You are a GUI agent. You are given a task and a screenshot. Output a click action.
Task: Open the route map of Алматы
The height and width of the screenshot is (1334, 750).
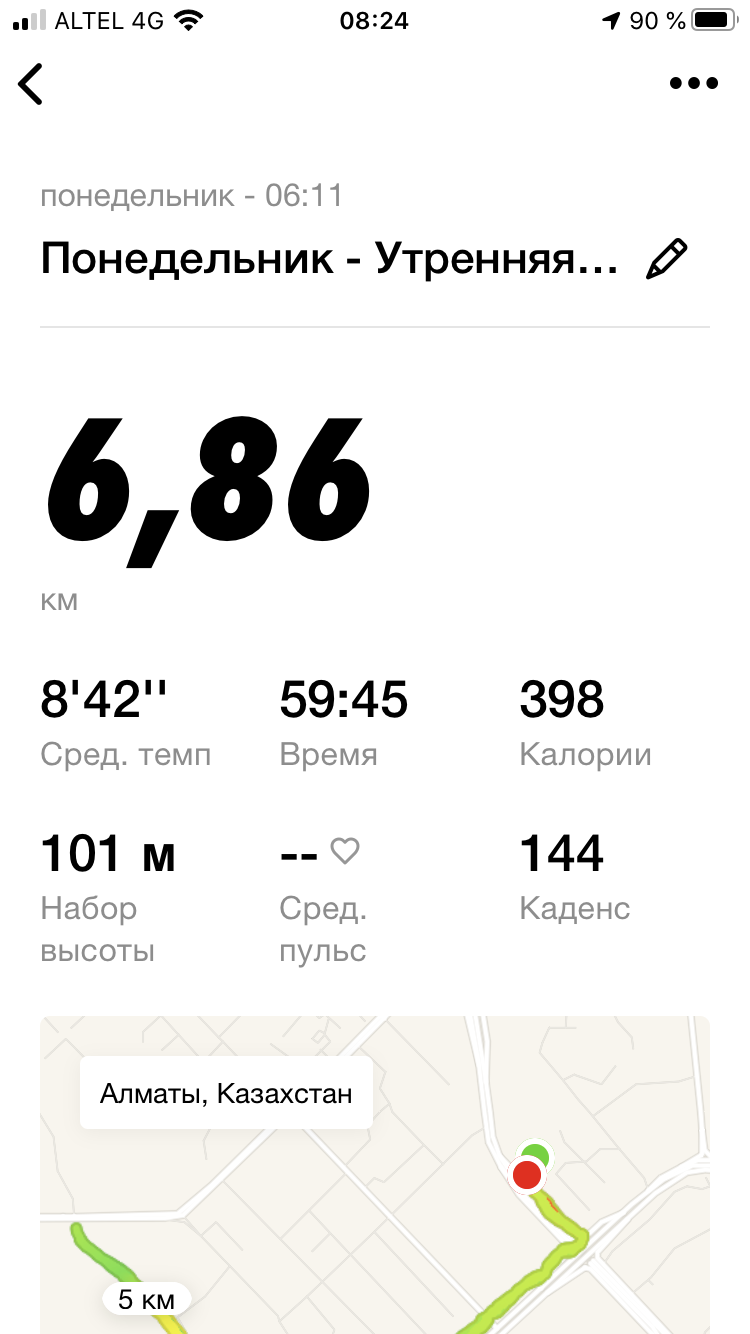375,1200
